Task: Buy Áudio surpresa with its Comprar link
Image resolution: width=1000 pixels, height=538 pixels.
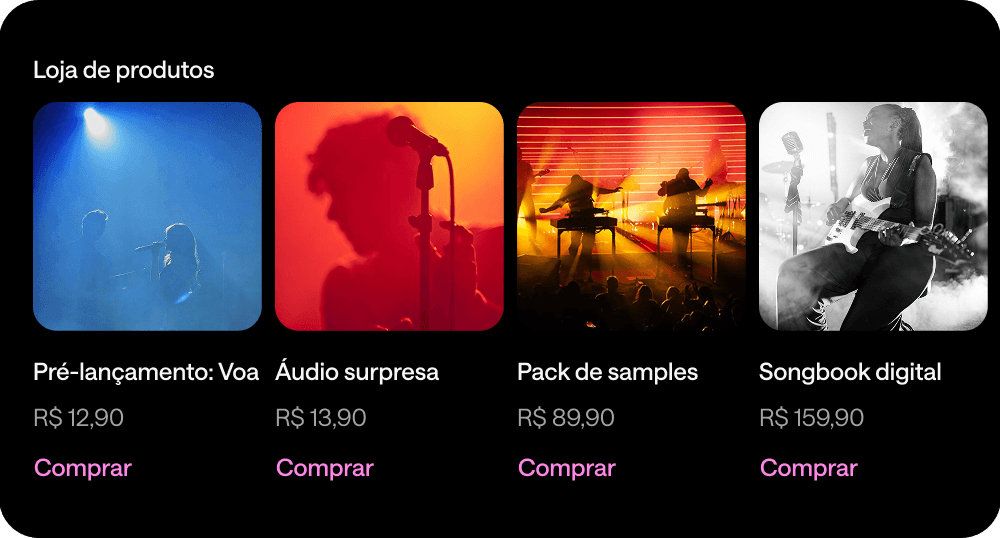Action: click(325, 468)
